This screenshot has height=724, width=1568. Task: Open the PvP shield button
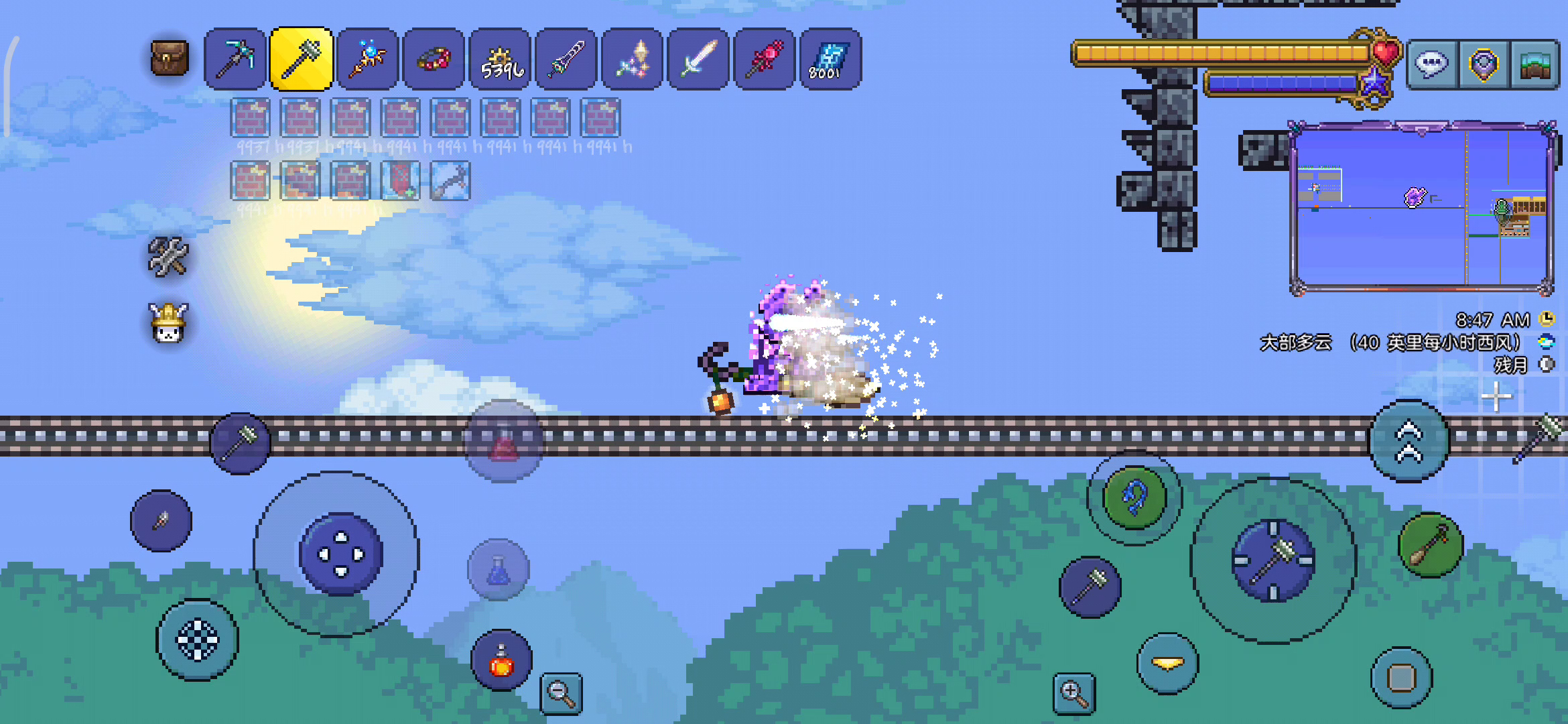1484,64
